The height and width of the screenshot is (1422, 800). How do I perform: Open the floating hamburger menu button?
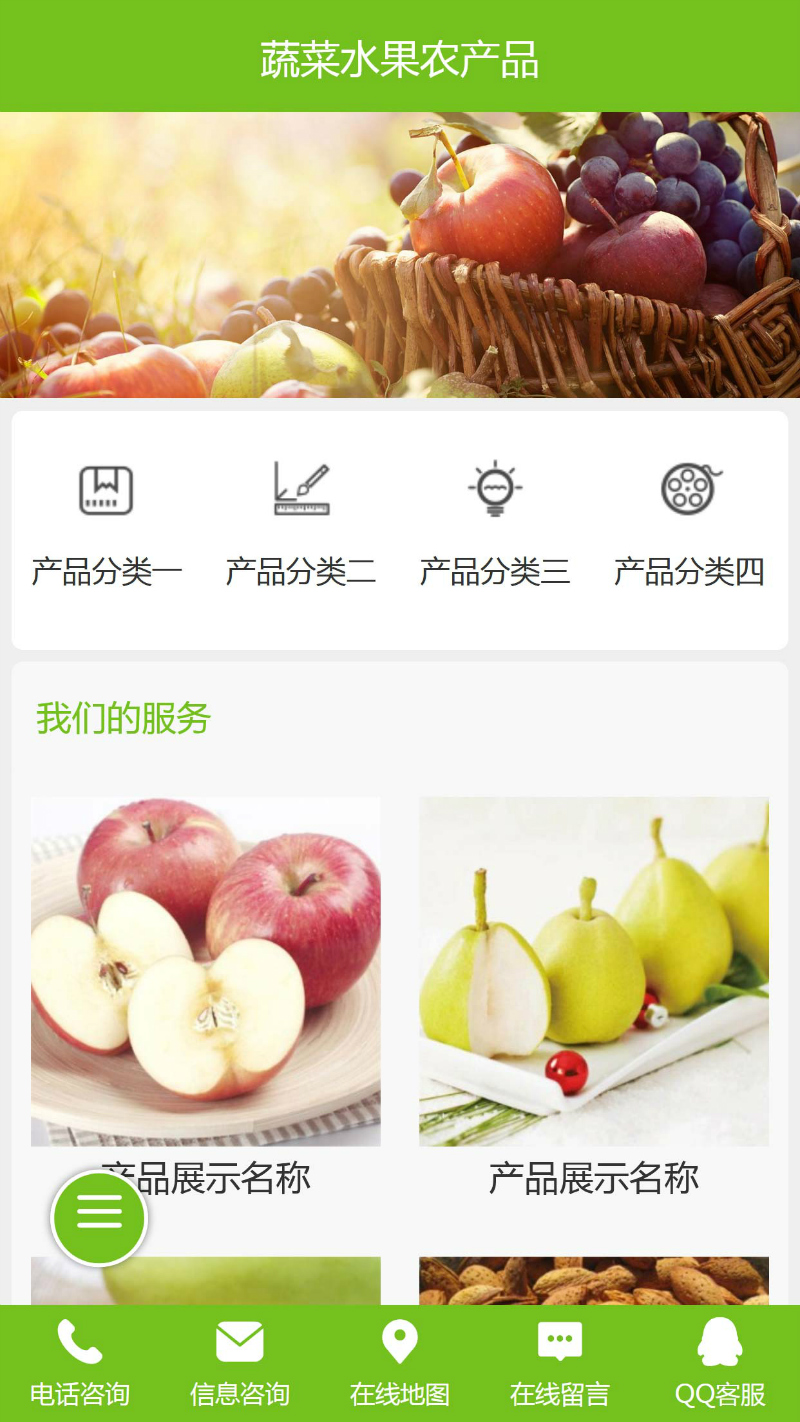(99, 1218)
